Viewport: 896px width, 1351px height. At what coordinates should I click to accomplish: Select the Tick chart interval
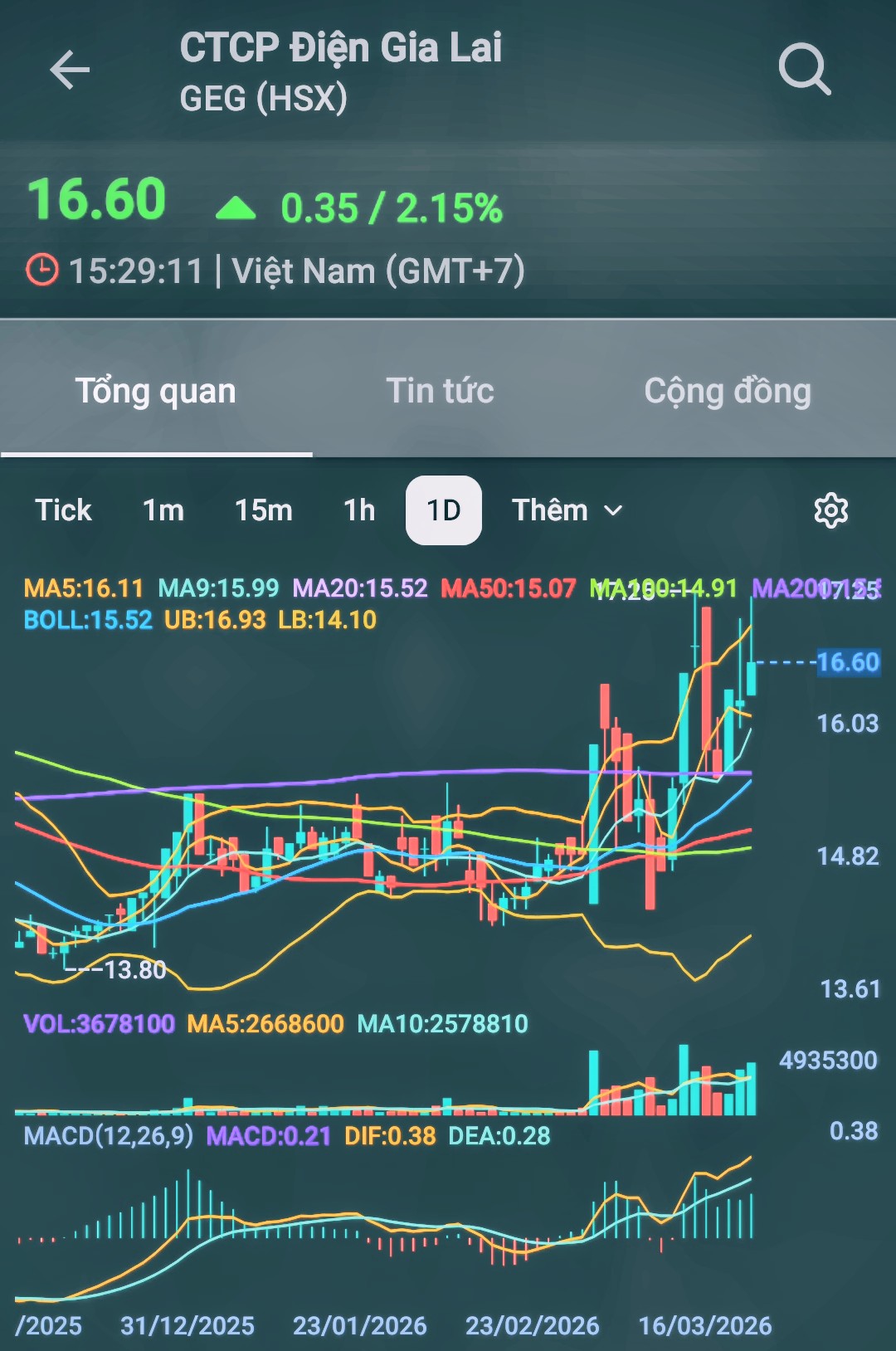pos(63,510)
